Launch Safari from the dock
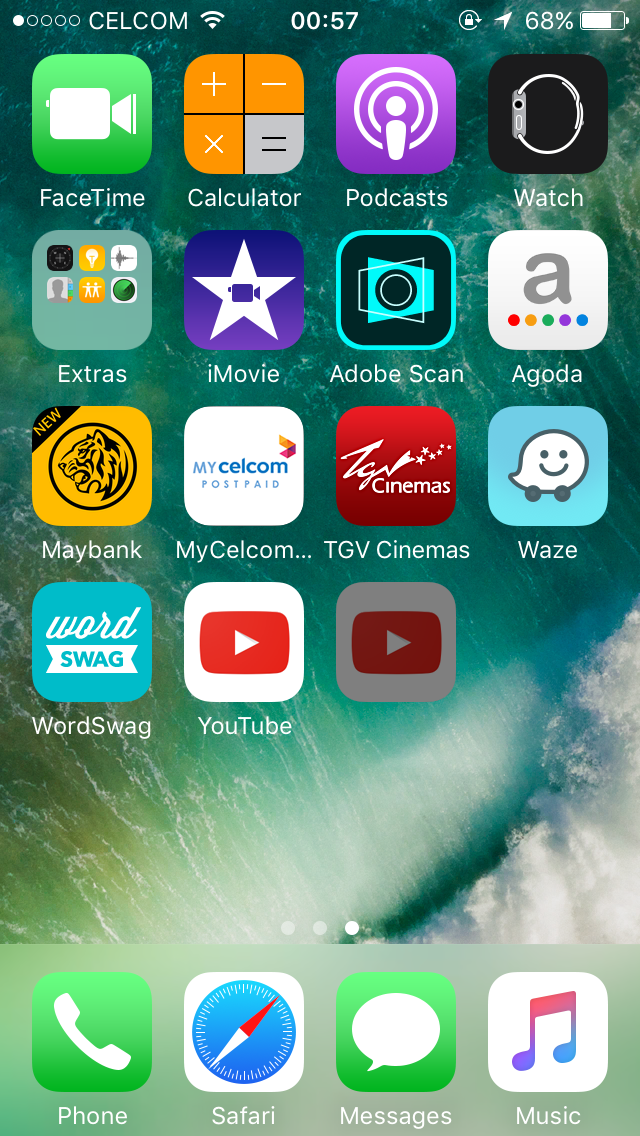This screenshot has width=640, height=1136. click(x=244, y=1032)
